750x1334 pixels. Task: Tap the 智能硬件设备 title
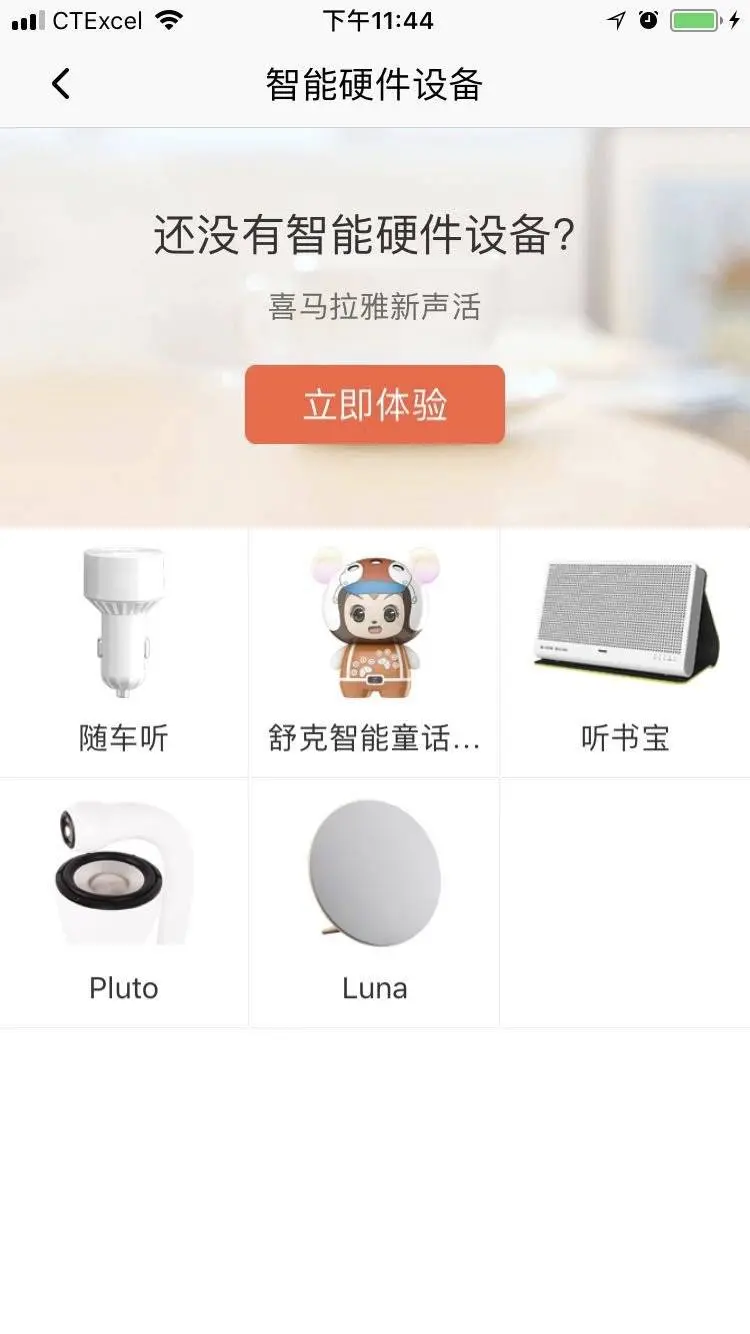point(374,87)
